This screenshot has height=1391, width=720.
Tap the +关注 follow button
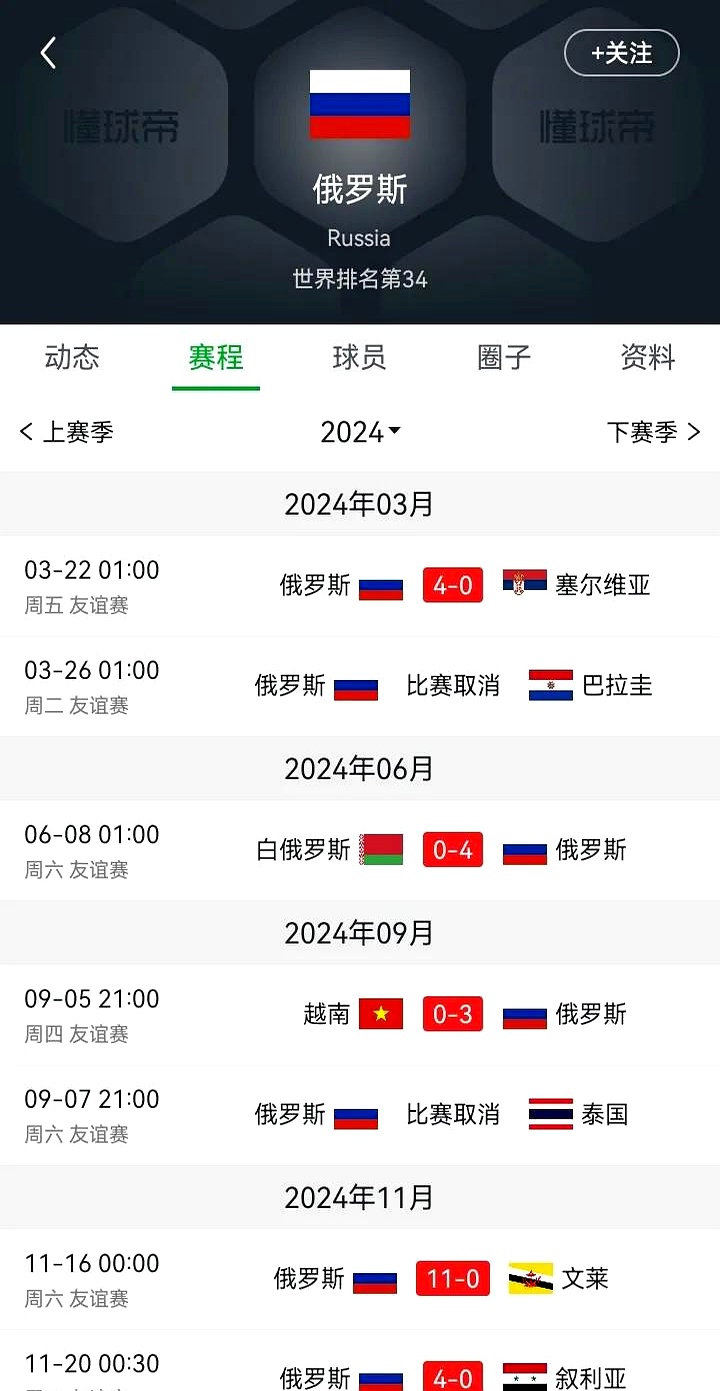coord(621,53)
